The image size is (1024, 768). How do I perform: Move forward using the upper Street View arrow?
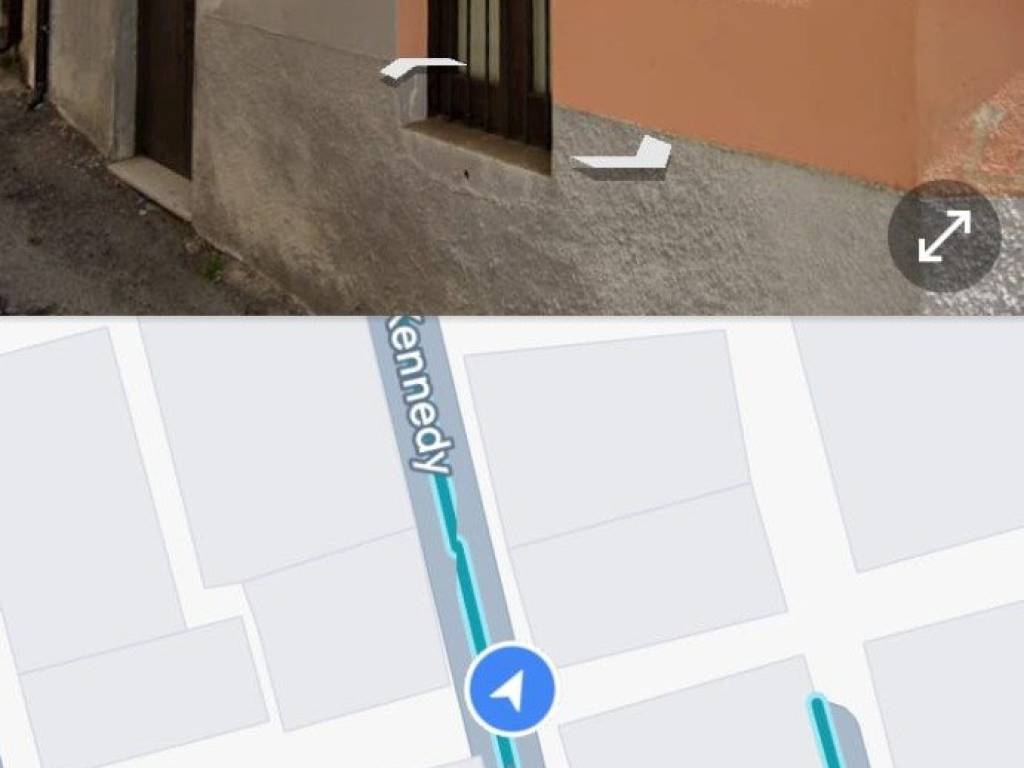click(421, 70)
